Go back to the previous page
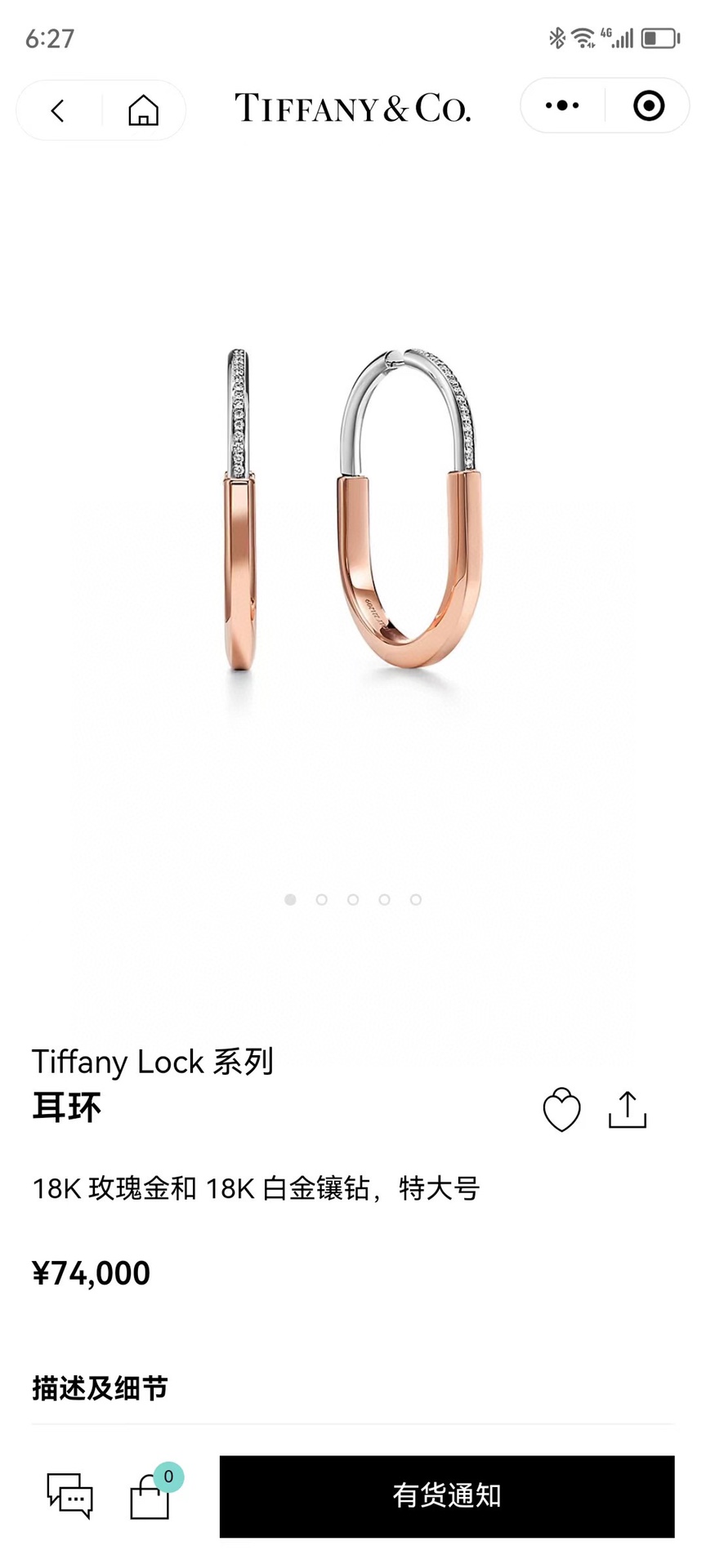 tap(57, 110)
